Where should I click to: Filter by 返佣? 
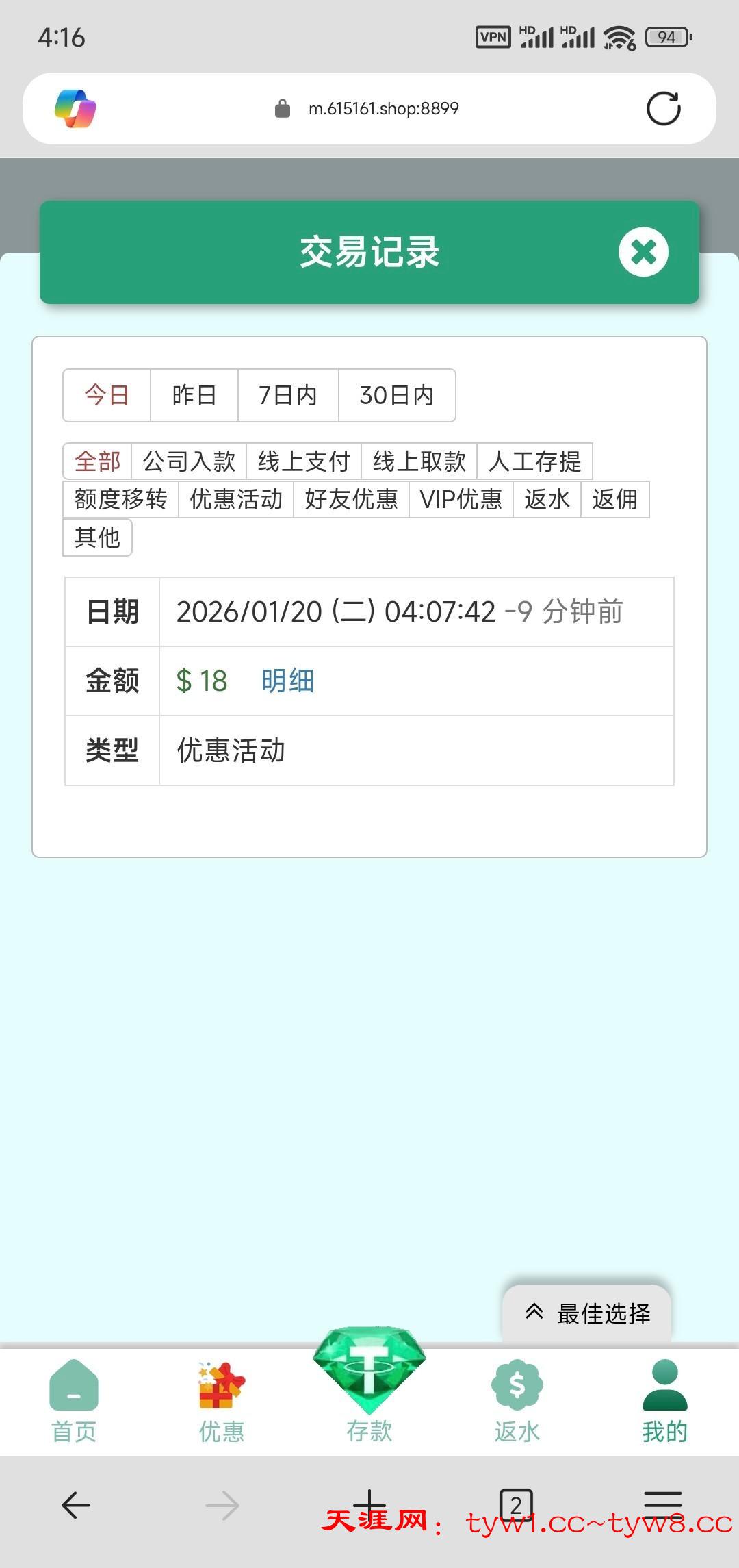click(x=614, y=499)
